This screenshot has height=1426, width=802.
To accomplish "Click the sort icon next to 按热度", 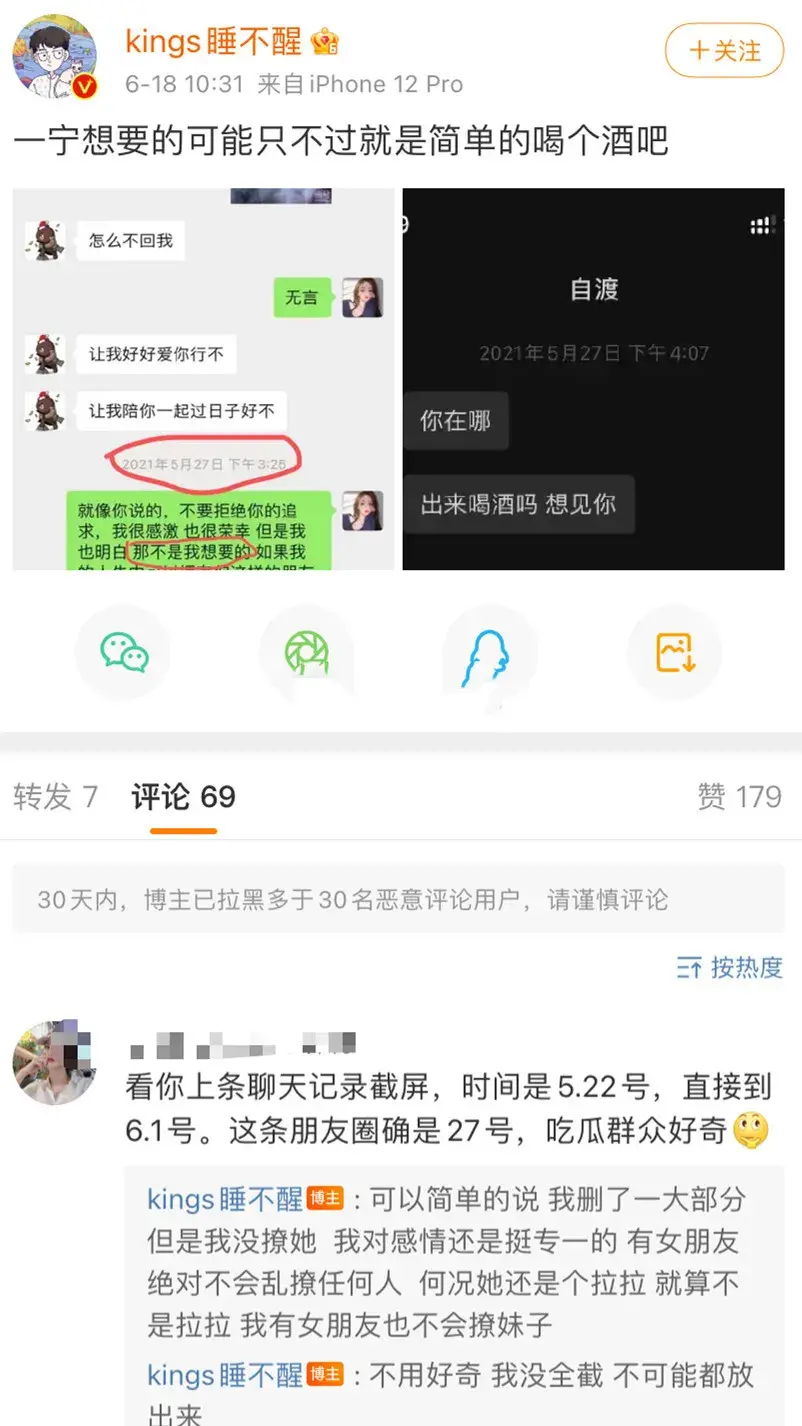I will 691,966.
